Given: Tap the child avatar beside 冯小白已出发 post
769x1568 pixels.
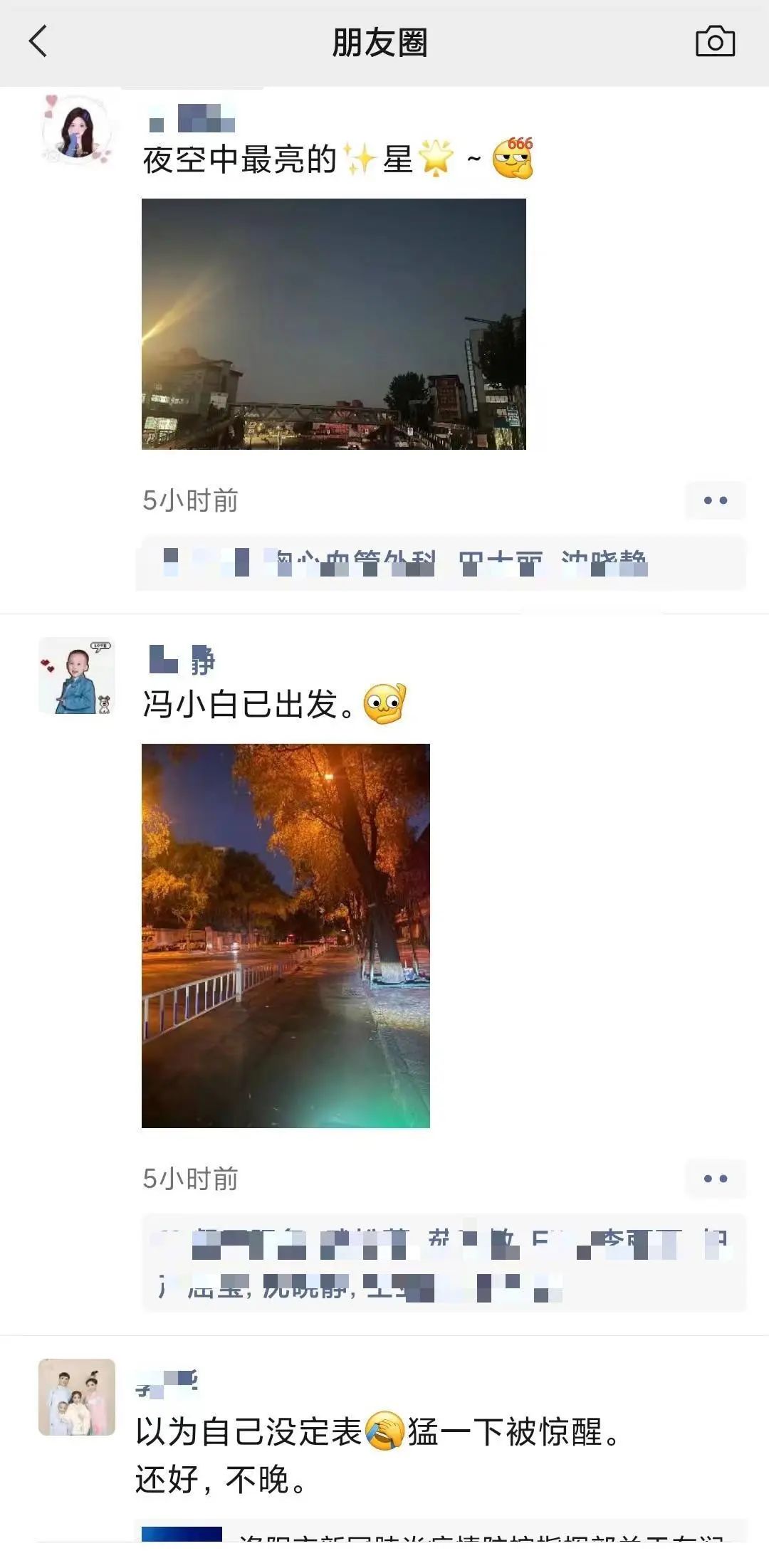Looking at the screenshot, I should pyautogui.click(x=77, y=676).
